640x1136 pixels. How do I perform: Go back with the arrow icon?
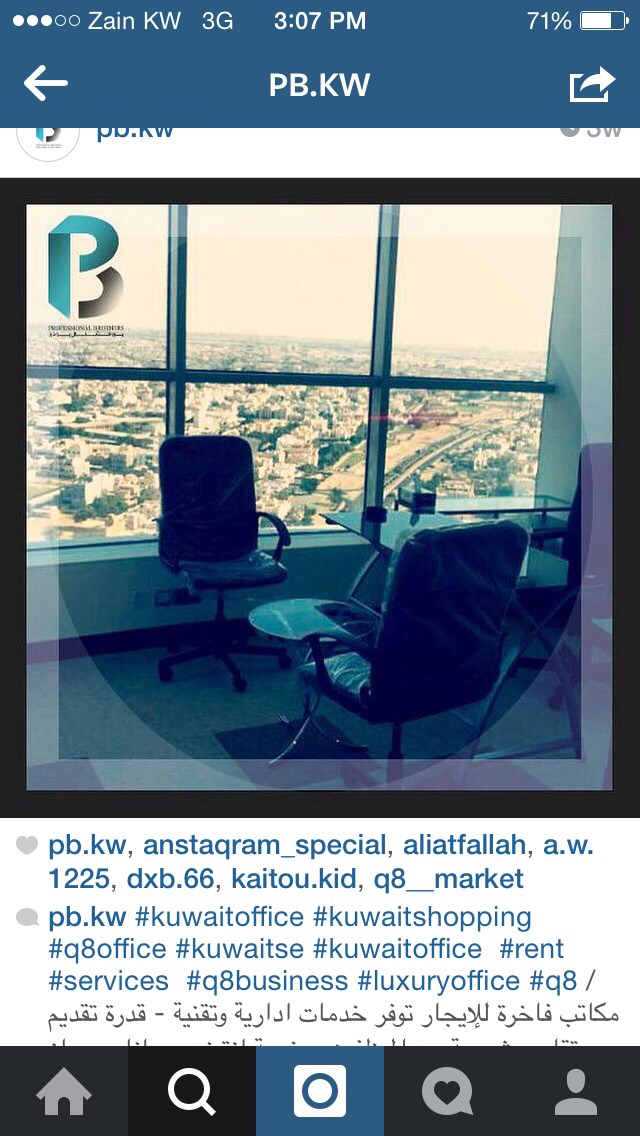pos(46,84)
